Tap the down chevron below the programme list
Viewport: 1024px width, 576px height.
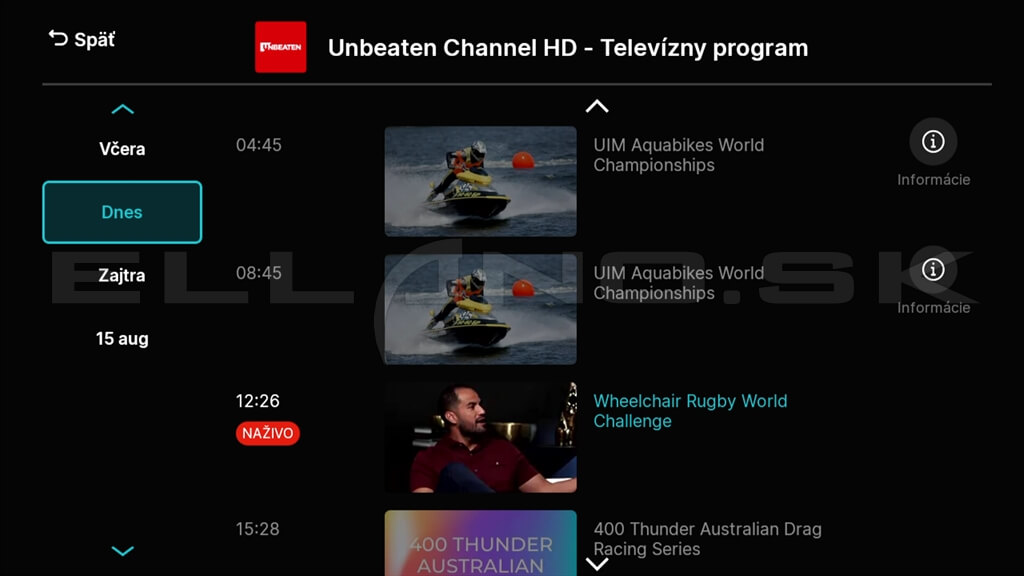click(x=596, y=564)
